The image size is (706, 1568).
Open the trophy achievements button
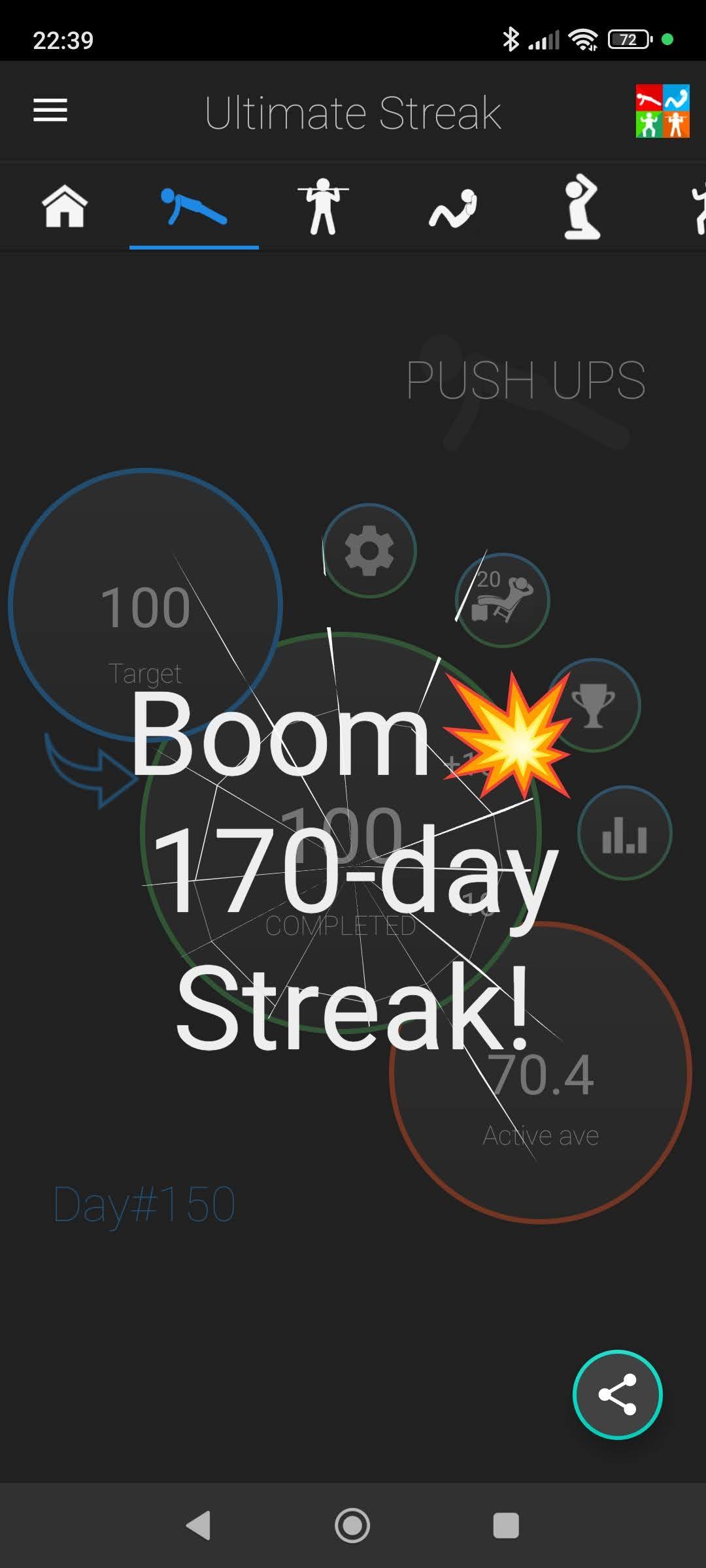593,705
